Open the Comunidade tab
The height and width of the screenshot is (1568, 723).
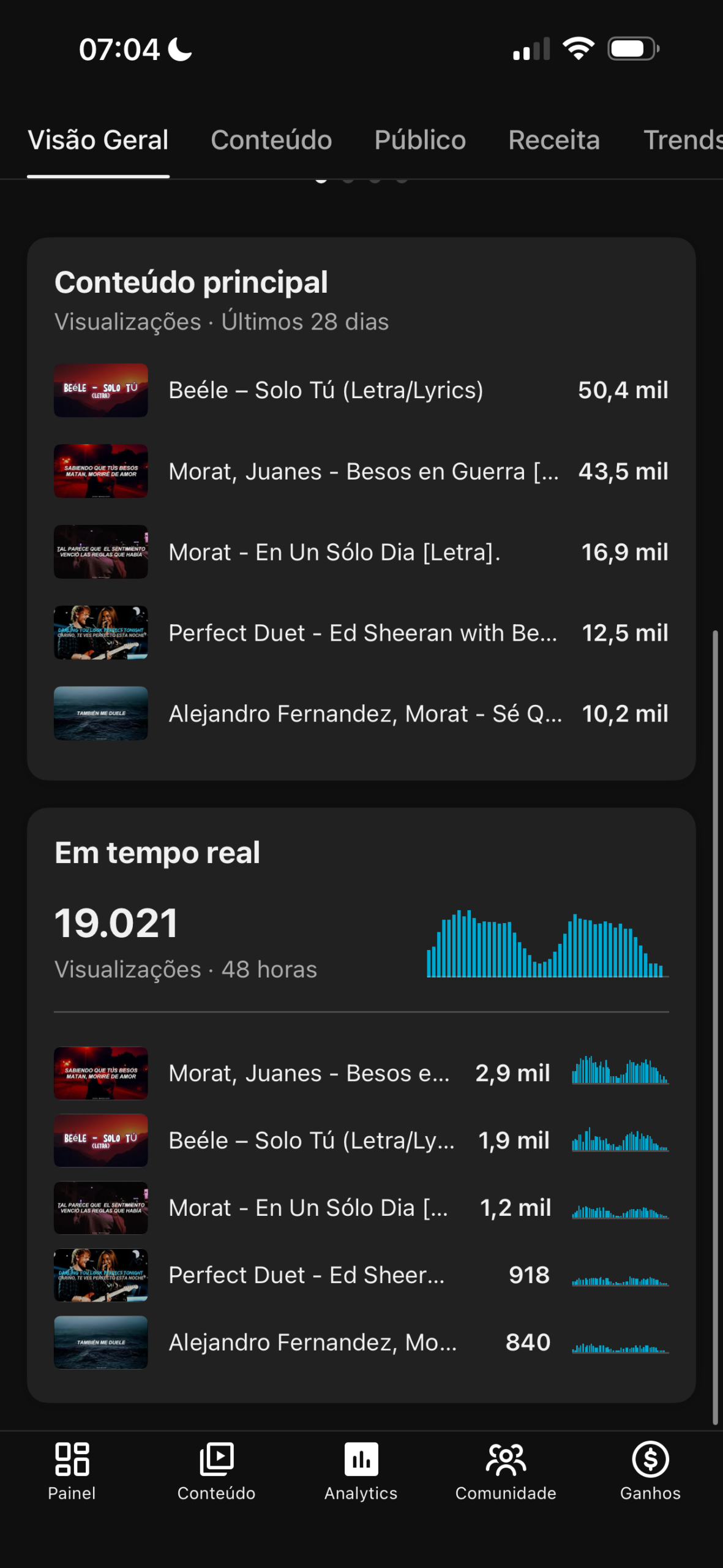point(506,1471)
